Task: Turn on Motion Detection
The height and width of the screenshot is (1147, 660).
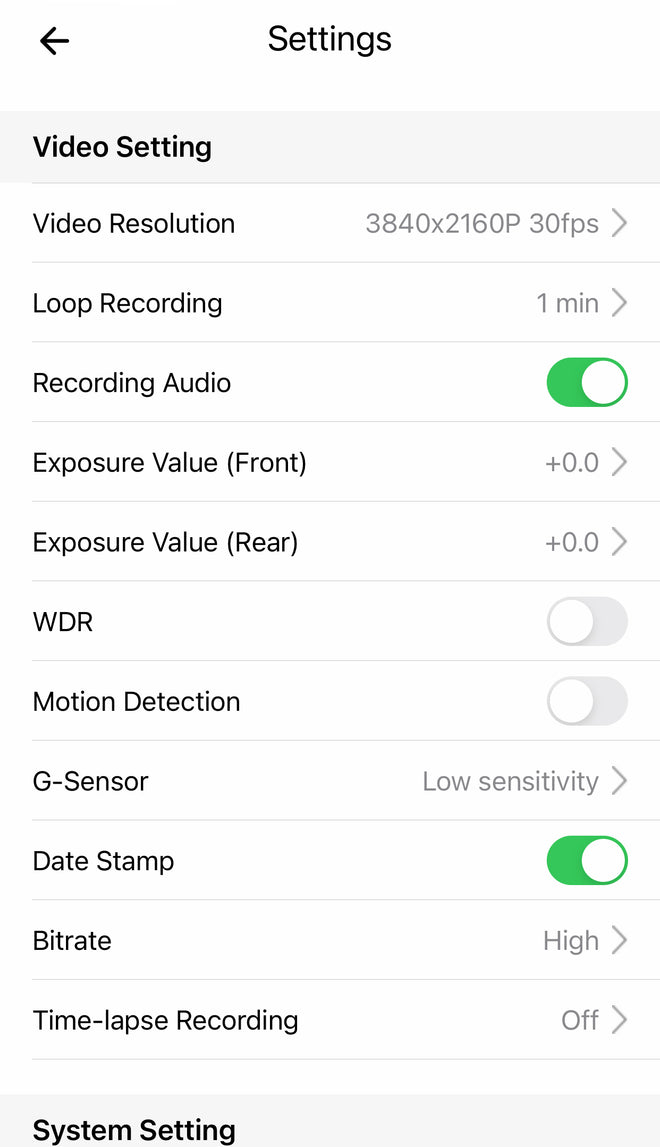Action: 587,702
